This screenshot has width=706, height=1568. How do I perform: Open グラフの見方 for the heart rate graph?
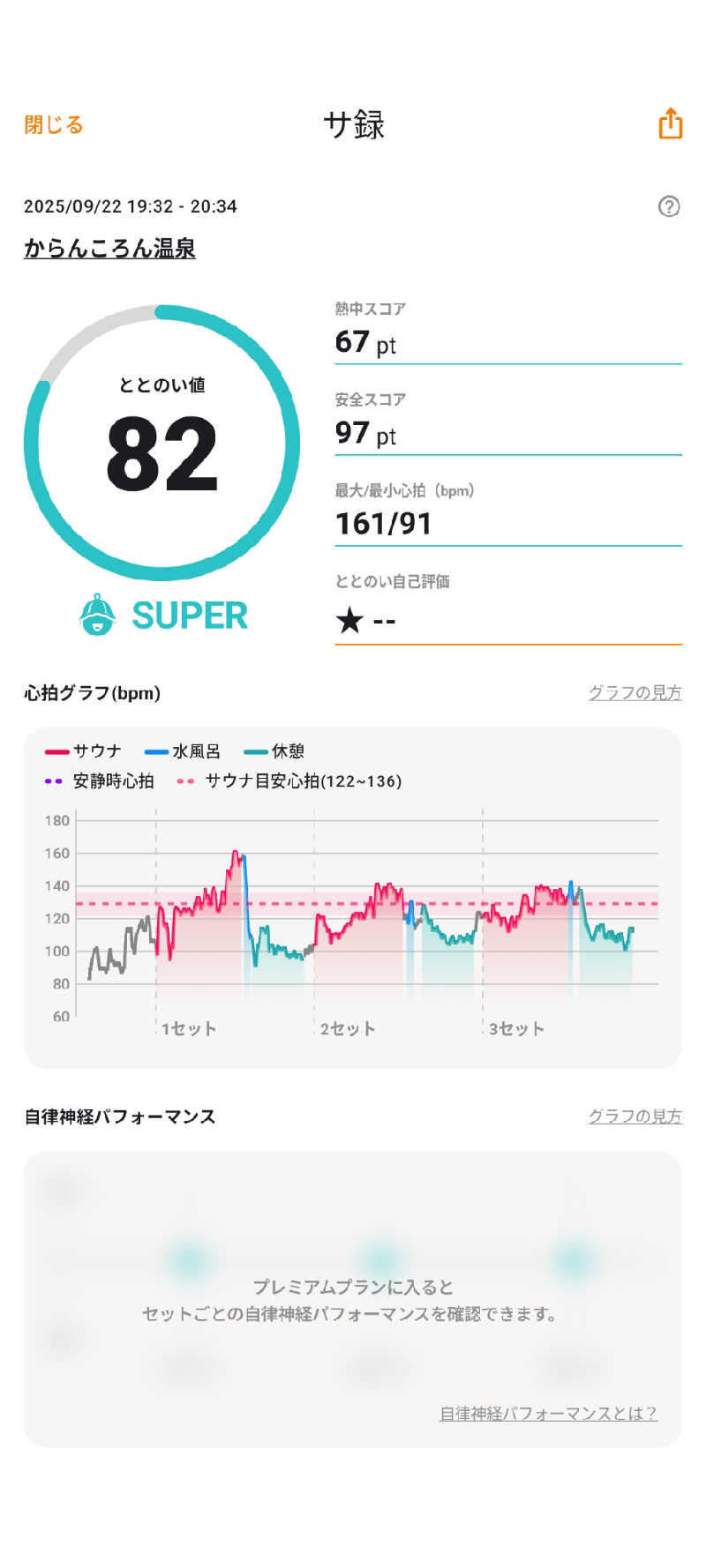point(635,692)
